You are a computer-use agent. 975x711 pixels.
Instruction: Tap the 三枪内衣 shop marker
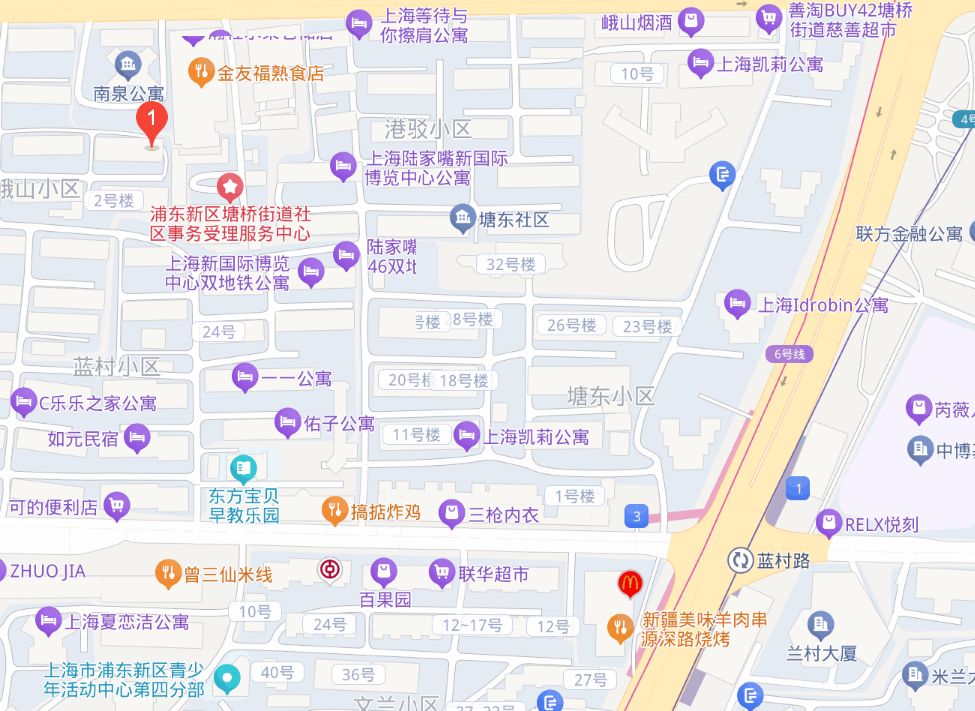[x=452, y=513]
